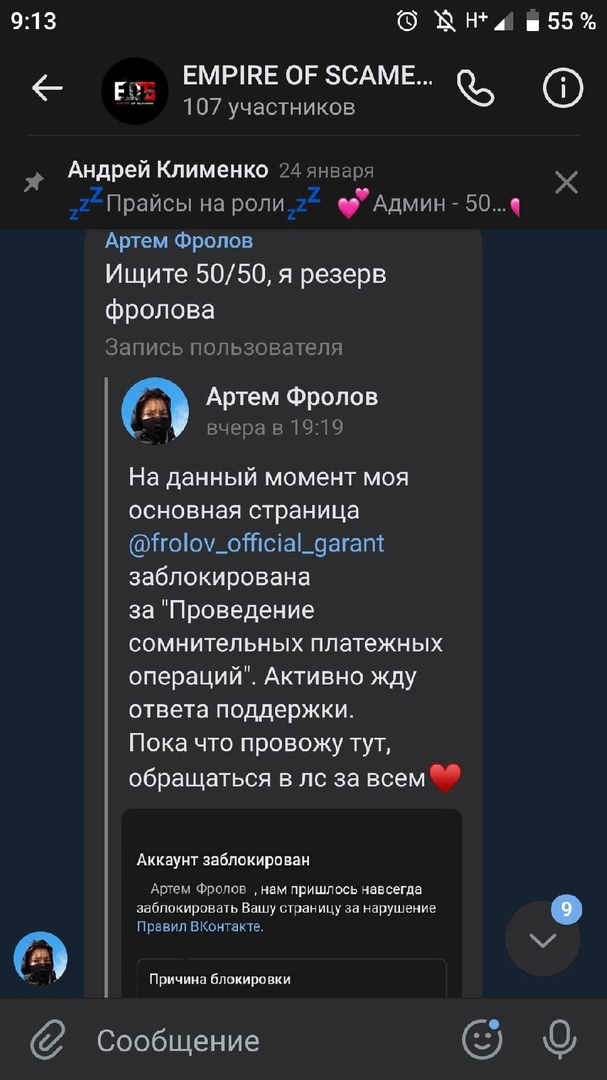Image resolution: width=607 pixels, height=1080 pixels.
Task: Open the attachment paperclip menu
Action: coord(47,1040)
